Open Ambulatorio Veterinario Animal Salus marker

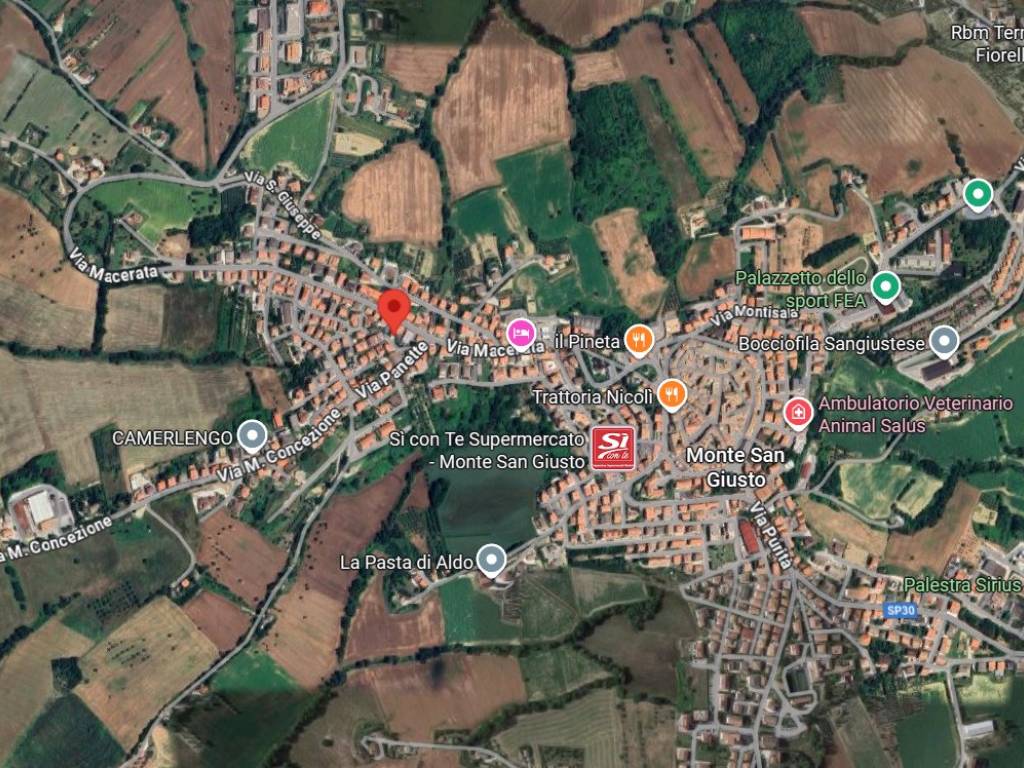(x=797, y=411)
